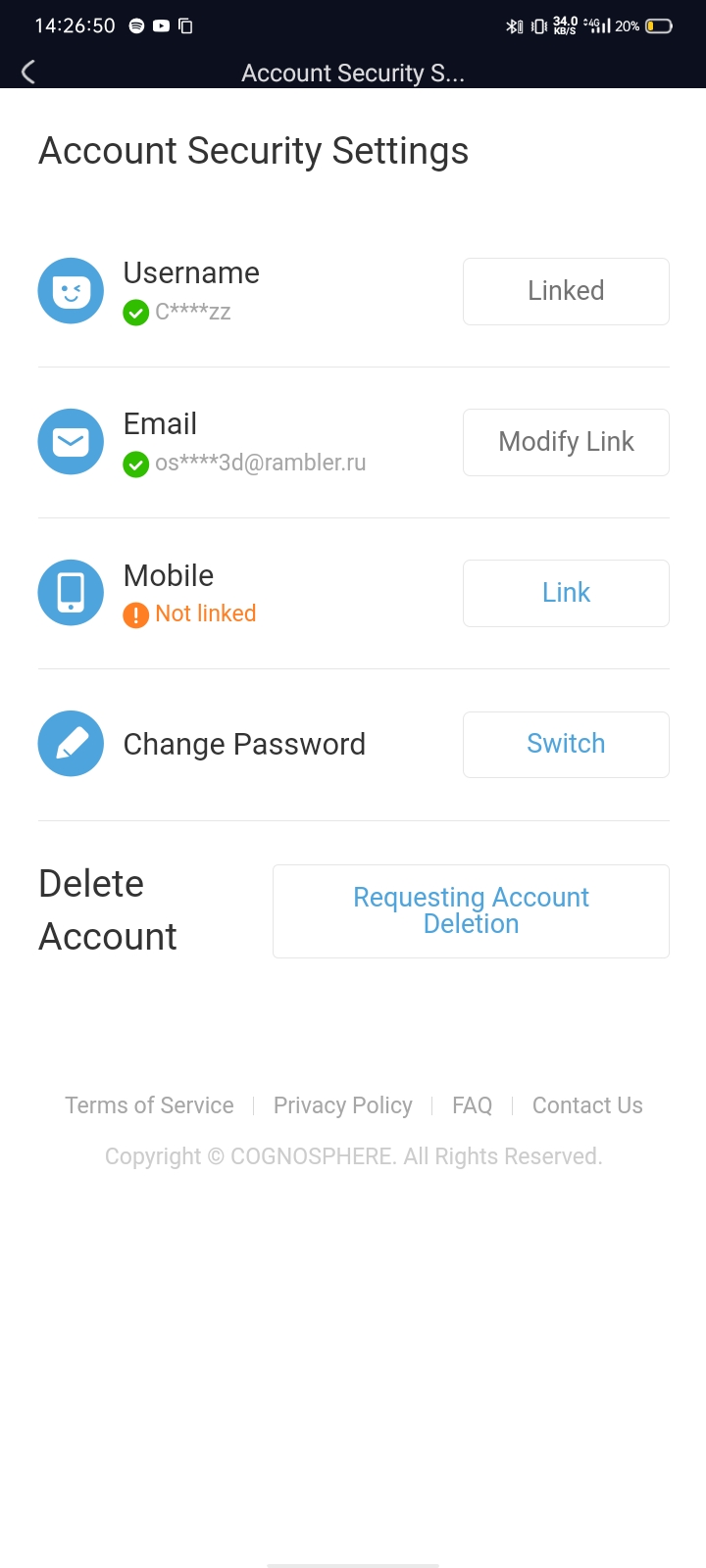706x1568 pixels.
Task: Tap the Linked button for Username
Action: [566, 291]
